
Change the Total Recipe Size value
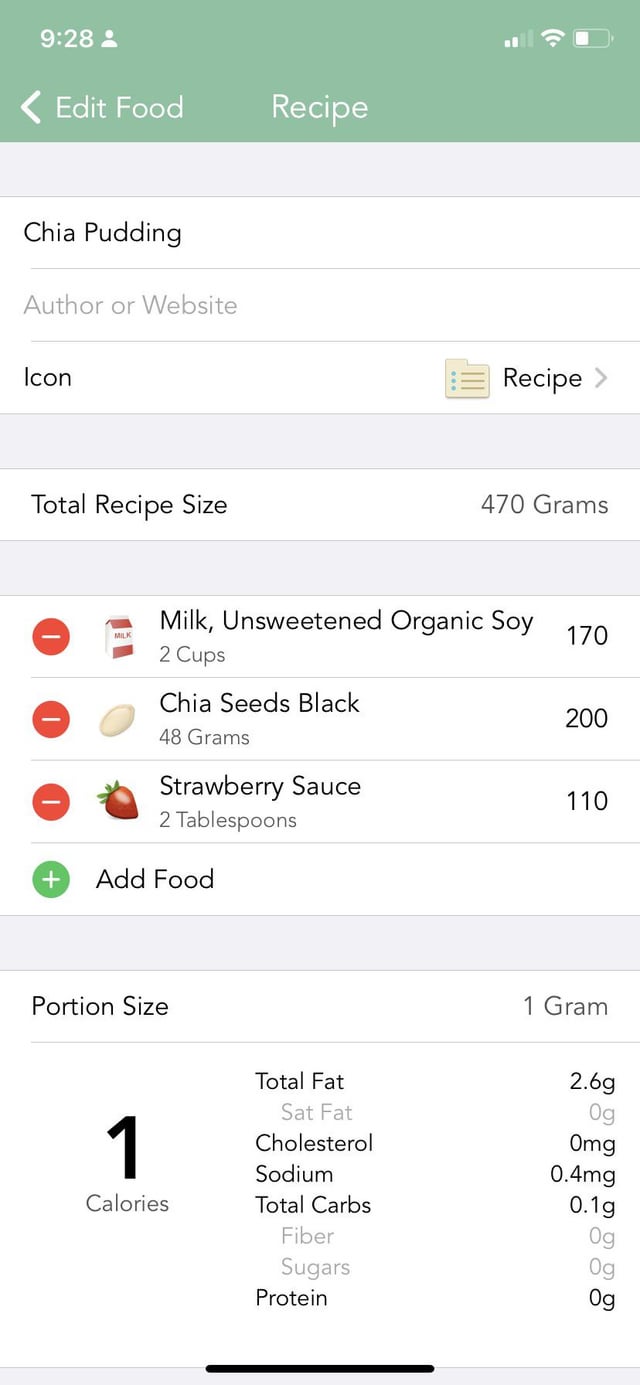tap(320, 504)
